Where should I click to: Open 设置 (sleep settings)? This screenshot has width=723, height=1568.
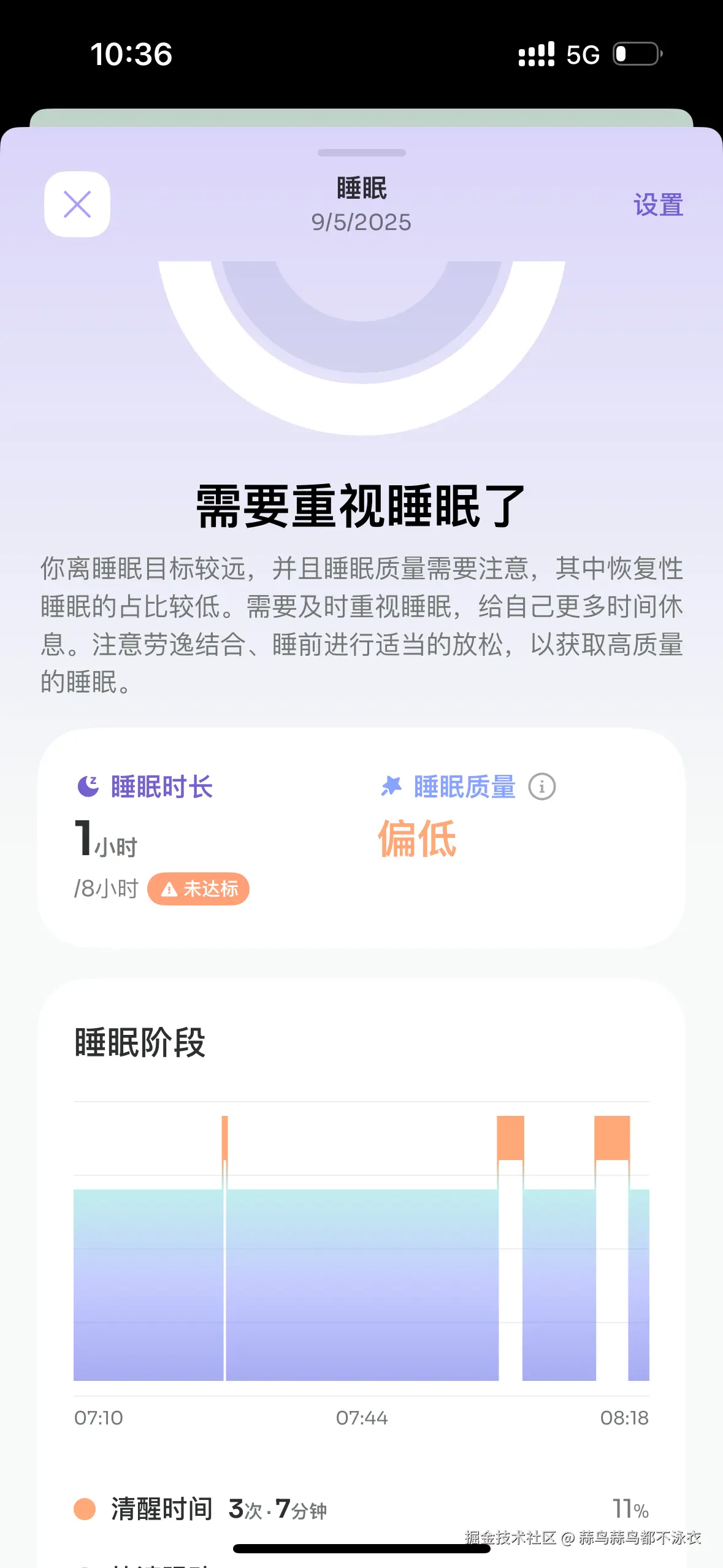(x=658, y=205)
